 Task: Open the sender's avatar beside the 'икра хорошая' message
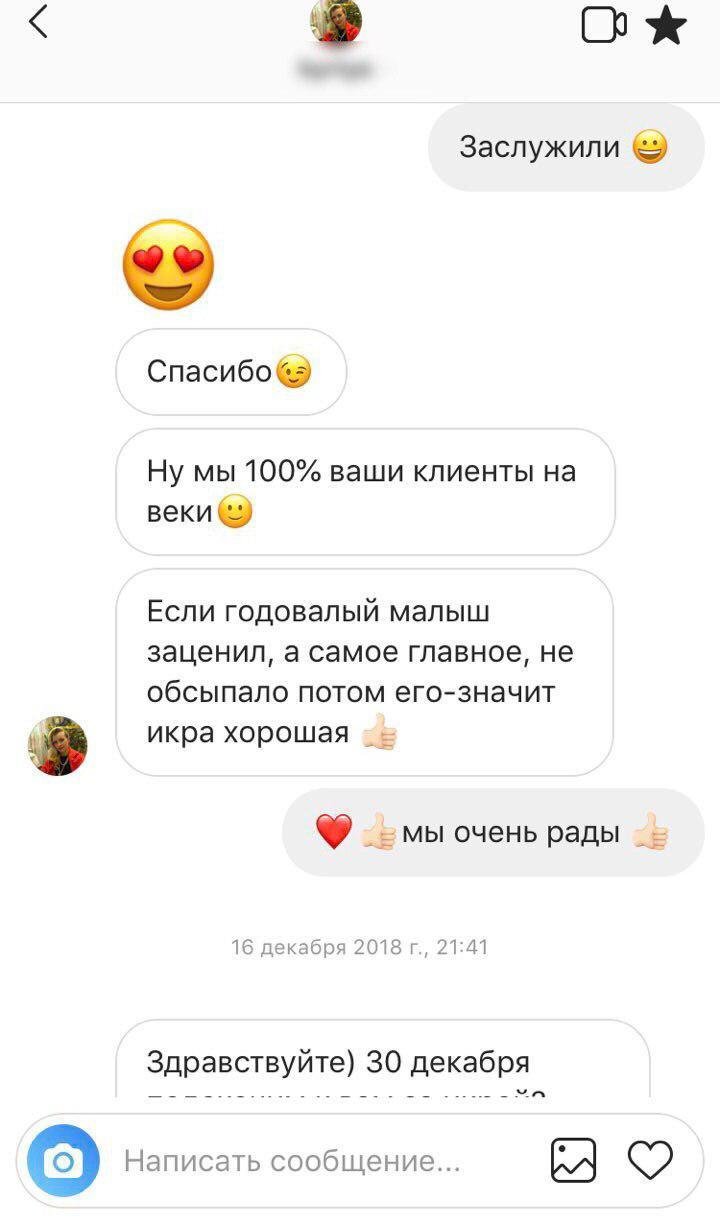pos(58,746)
